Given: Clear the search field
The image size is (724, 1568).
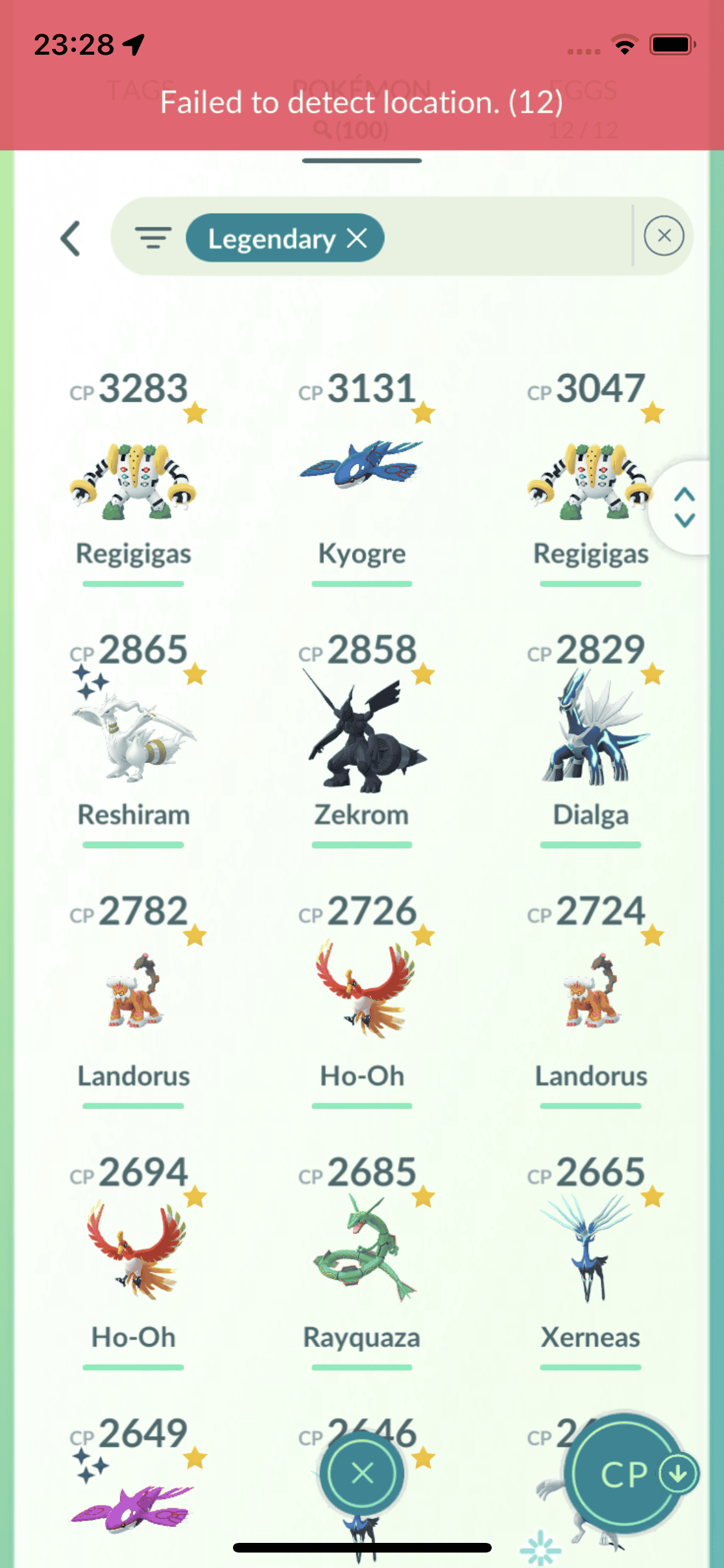Looking at the screenshot, I should coord(664,236).
